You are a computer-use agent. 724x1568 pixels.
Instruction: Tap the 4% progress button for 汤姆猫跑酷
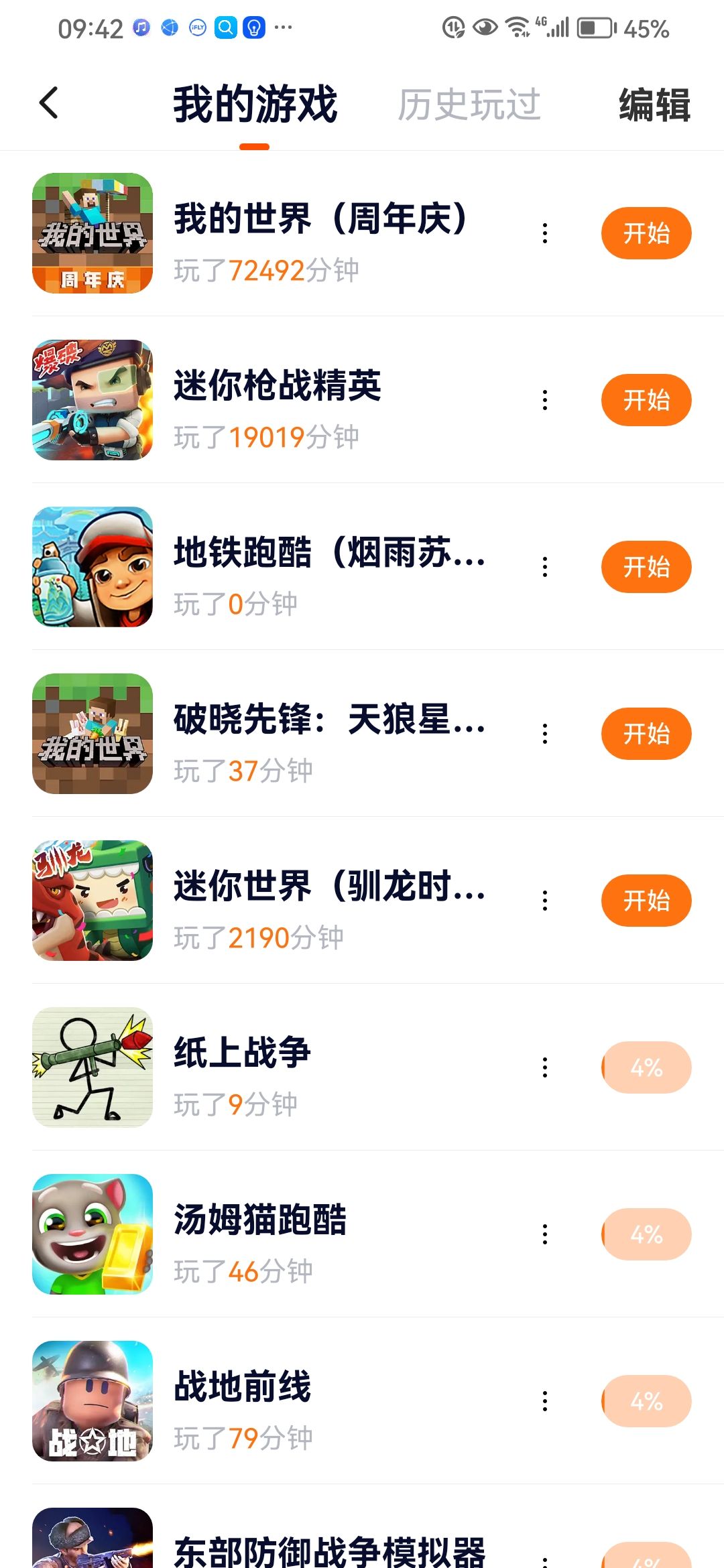646,1234
